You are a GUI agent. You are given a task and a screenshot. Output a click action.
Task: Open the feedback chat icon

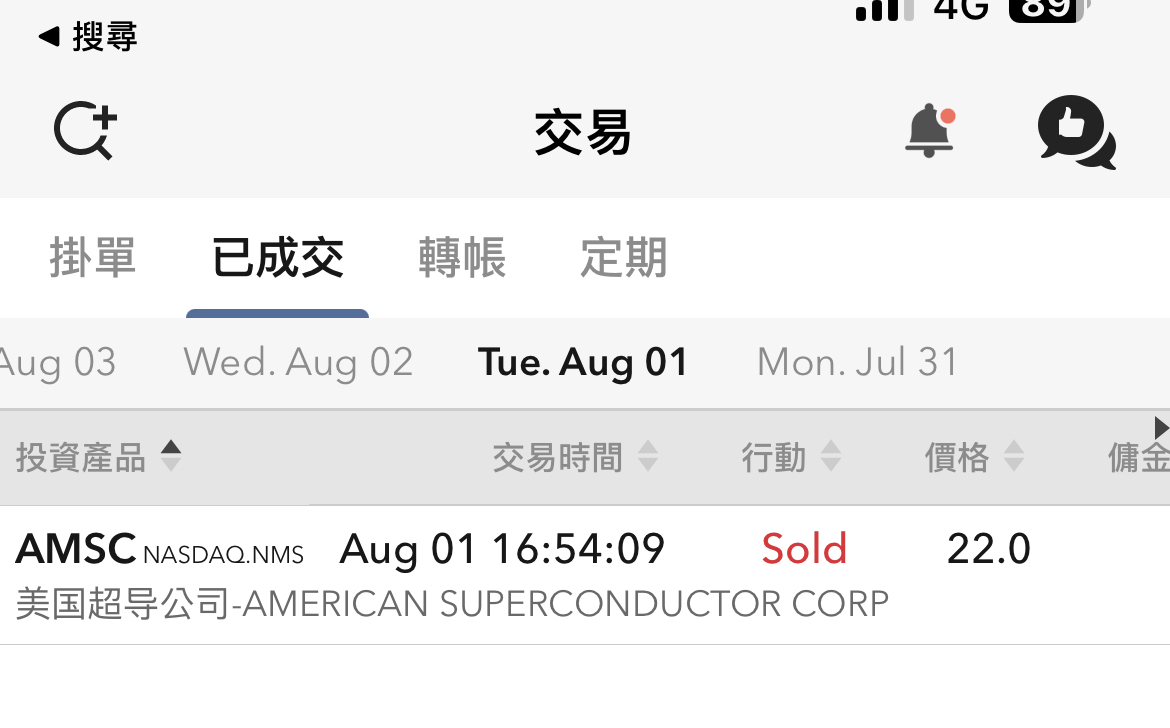tap(1076, 133)
